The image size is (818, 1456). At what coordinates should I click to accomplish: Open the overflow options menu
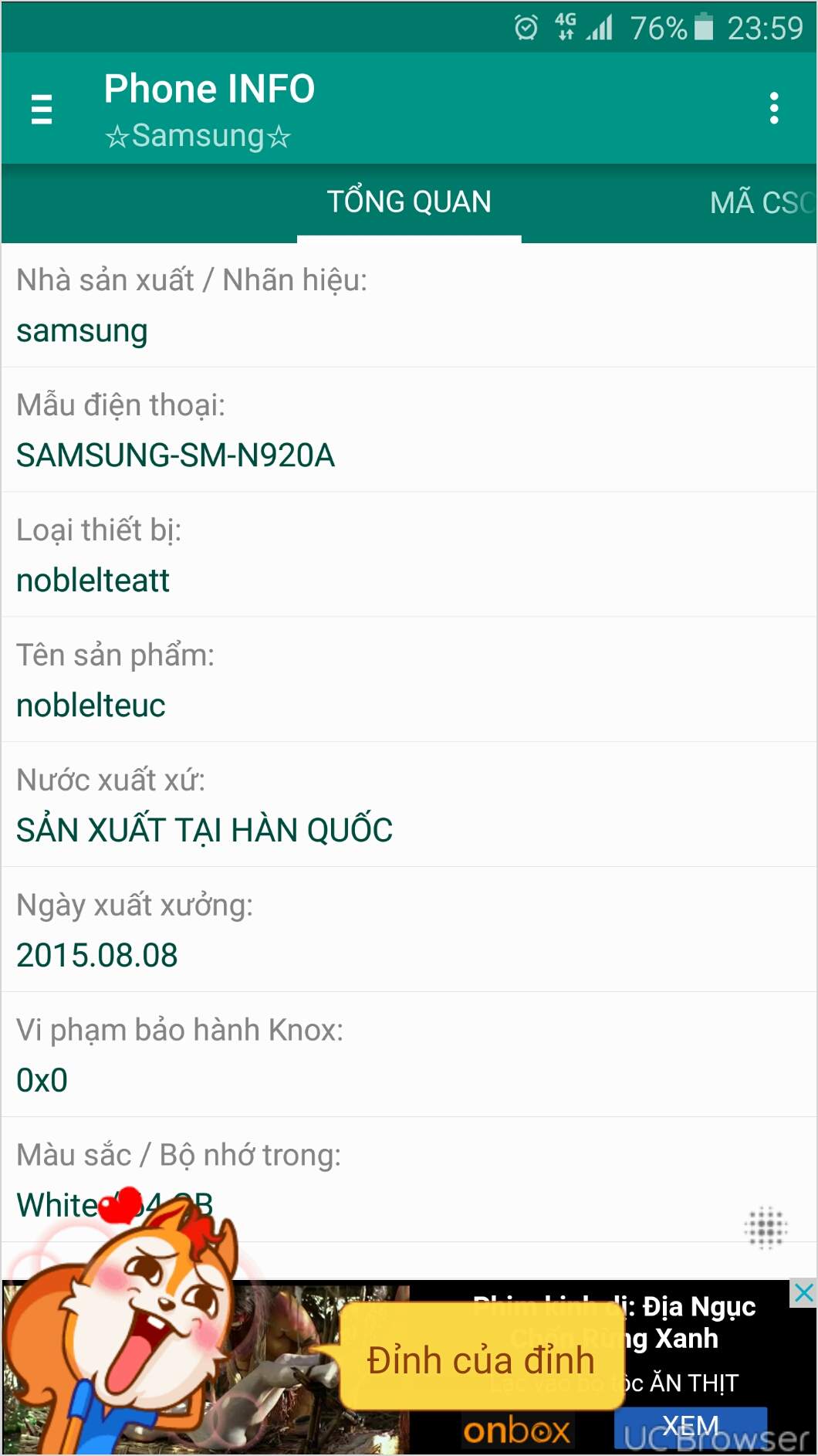click(774, 108)
